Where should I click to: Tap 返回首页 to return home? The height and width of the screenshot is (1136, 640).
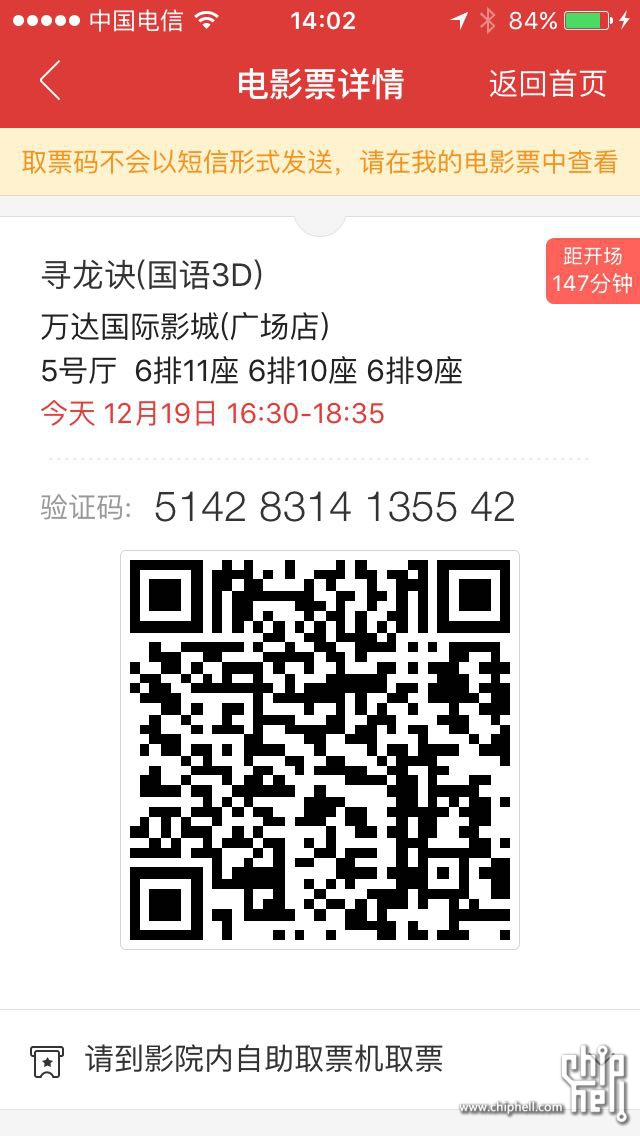click(547, 84)
